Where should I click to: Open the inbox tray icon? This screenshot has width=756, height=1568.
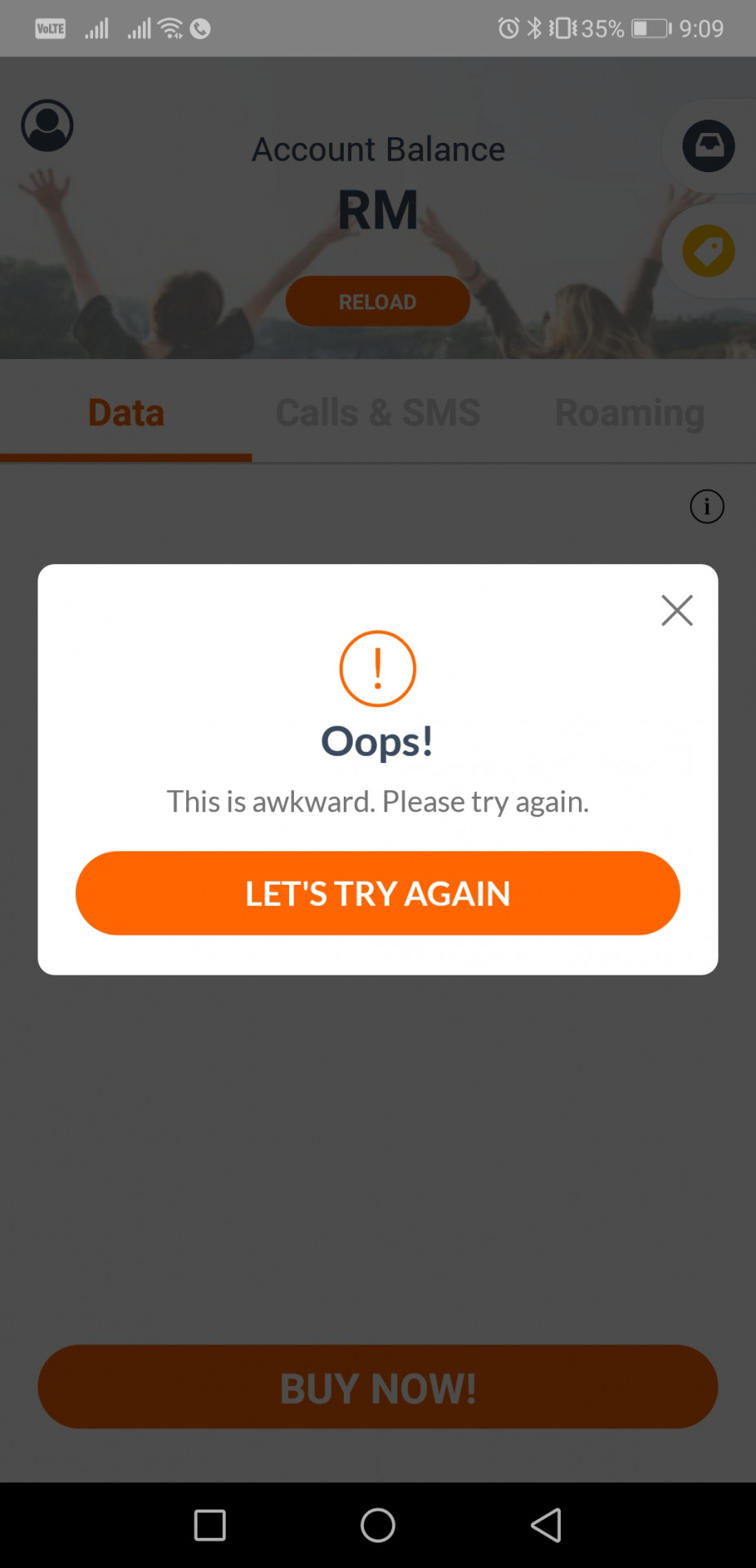[708, 146]
